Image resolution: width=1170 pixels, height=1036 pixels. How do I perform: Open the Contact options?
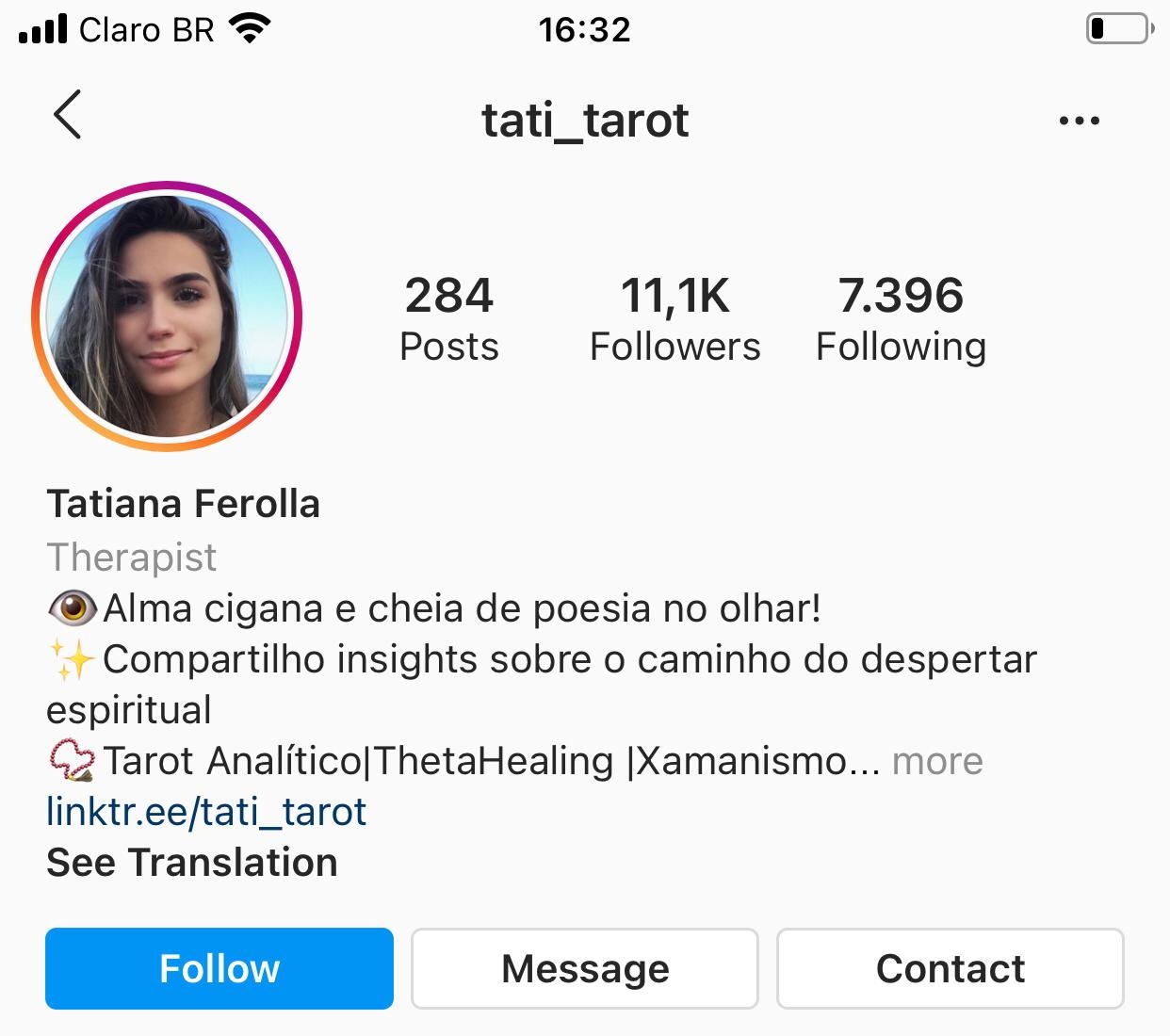pos(950,968)
